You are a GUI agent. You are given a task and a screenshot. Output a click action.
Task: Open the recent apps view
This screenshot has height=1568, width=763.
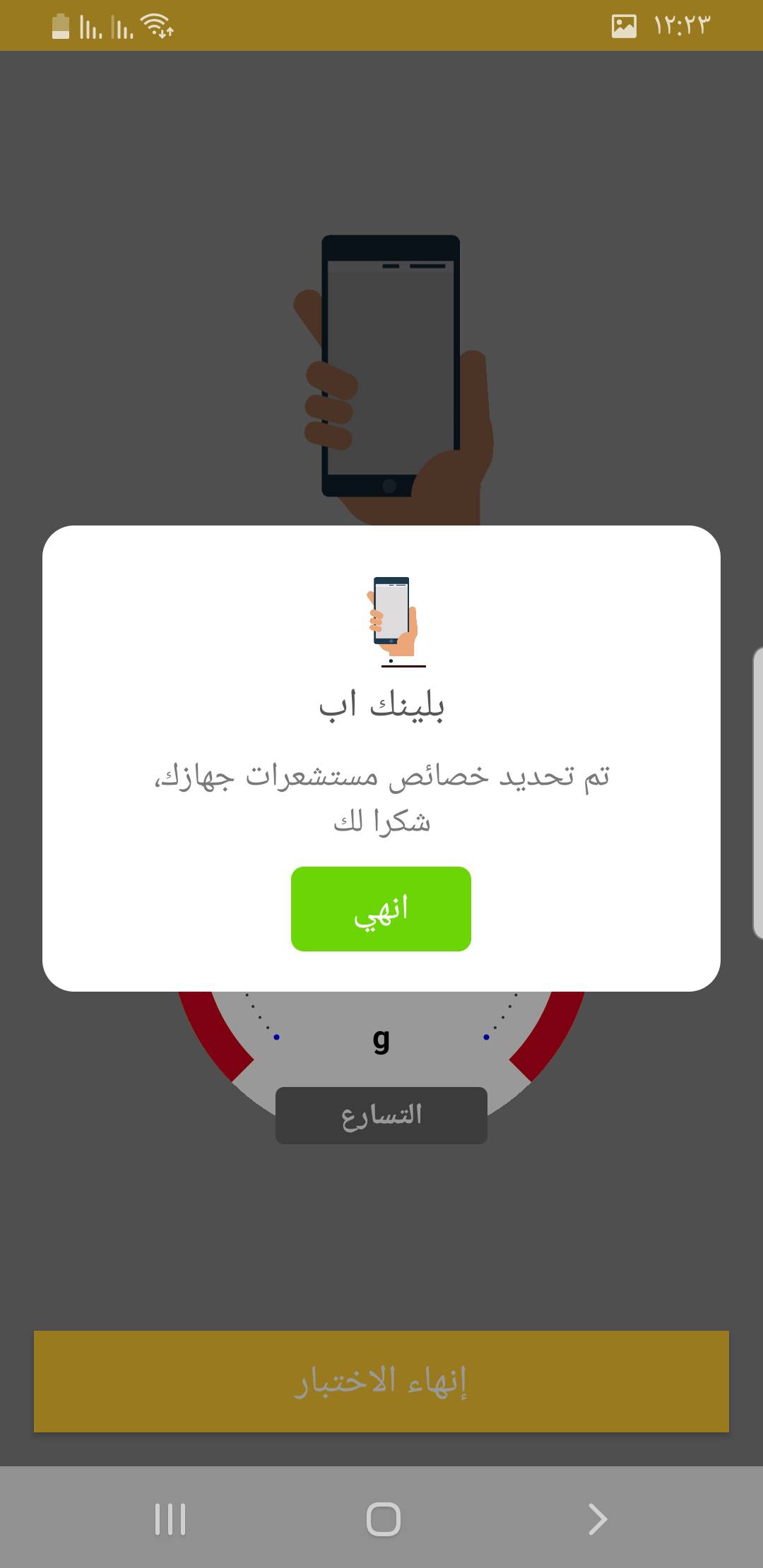point(170,1519)
